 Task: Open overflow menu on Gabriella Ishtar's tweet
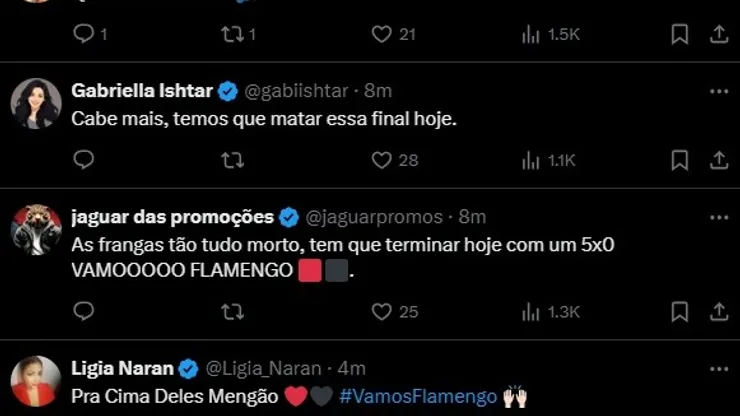click(x=718, y=91)
